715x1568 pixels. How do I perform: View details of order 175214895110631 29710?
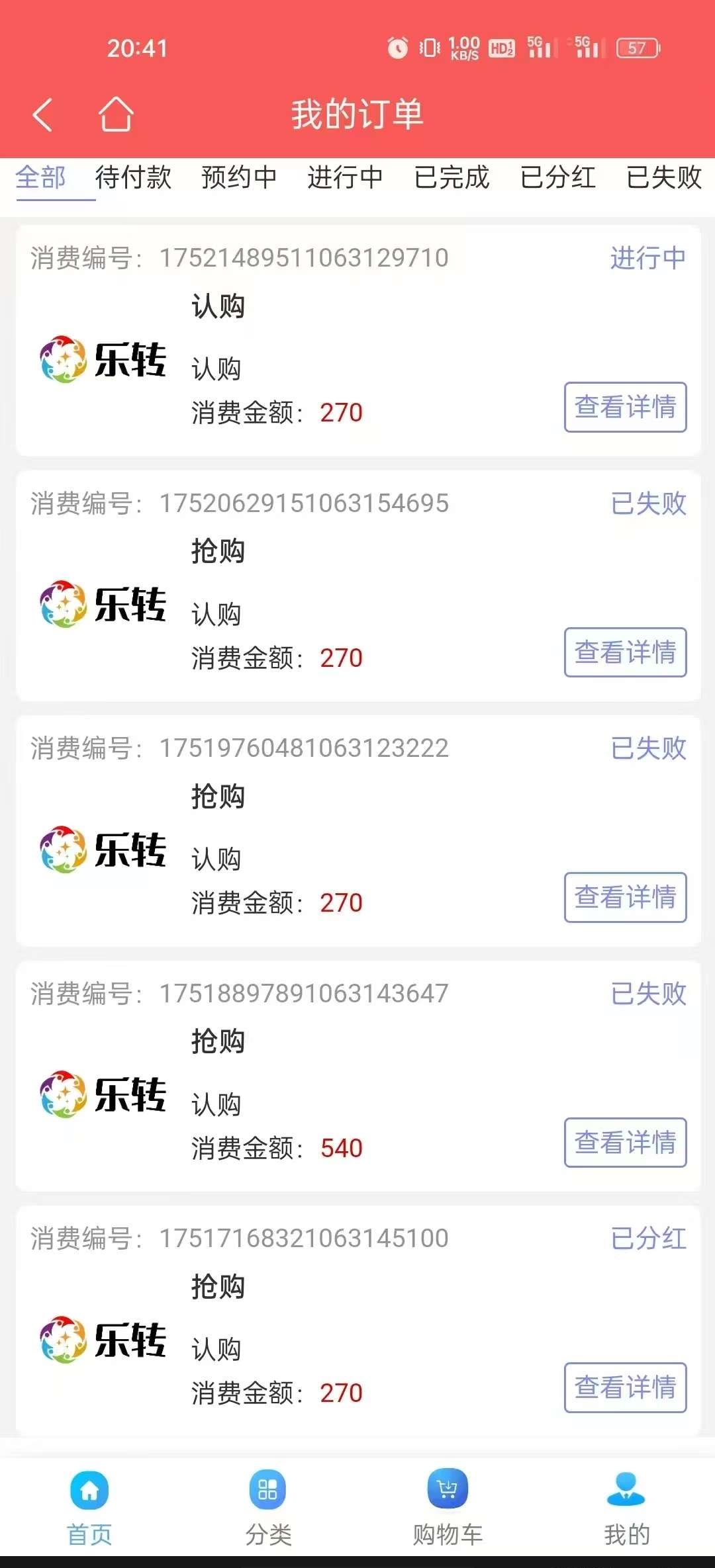tap(625, 407)
